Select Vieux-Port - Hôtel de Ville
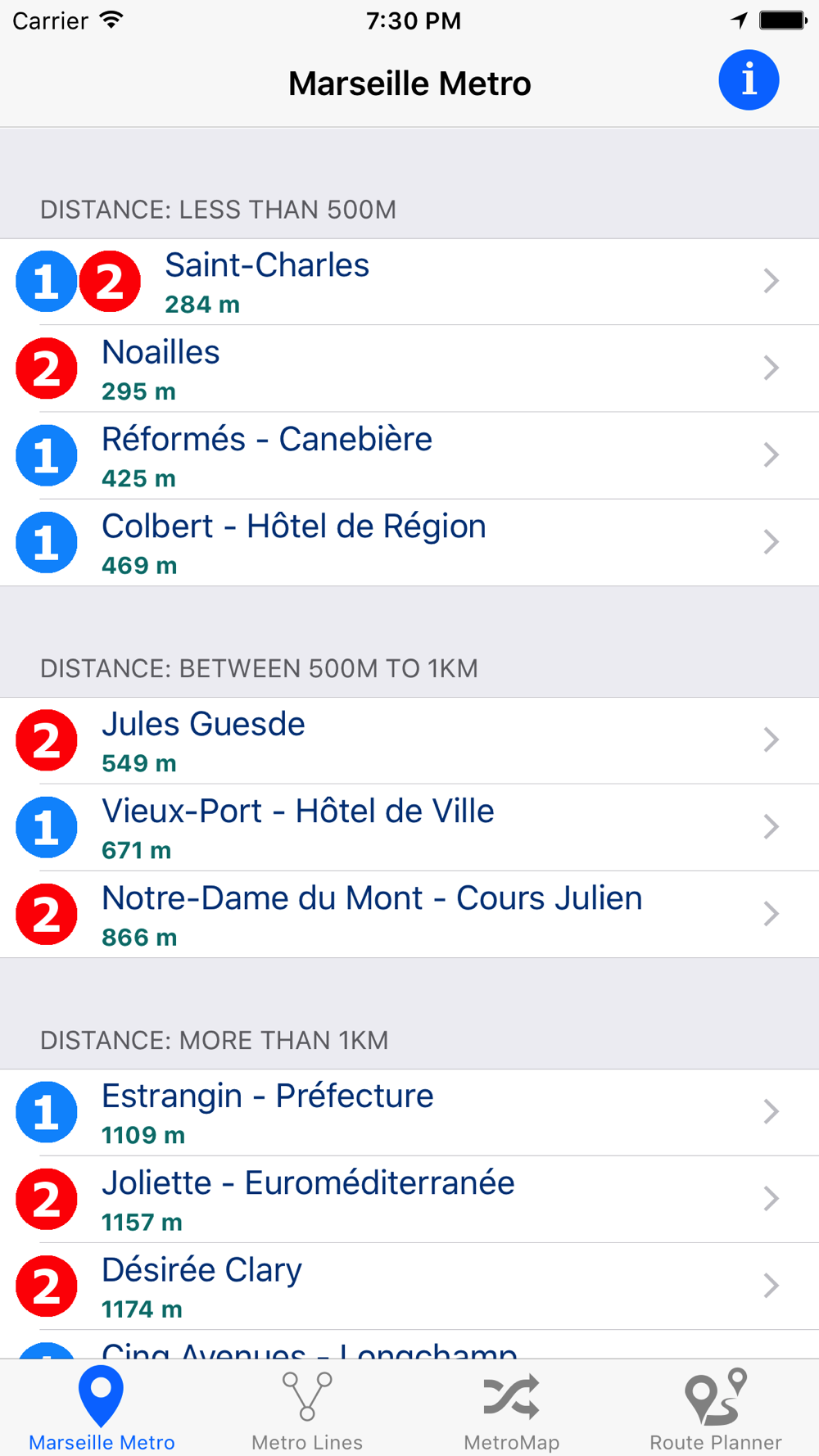 pos(409,827)
